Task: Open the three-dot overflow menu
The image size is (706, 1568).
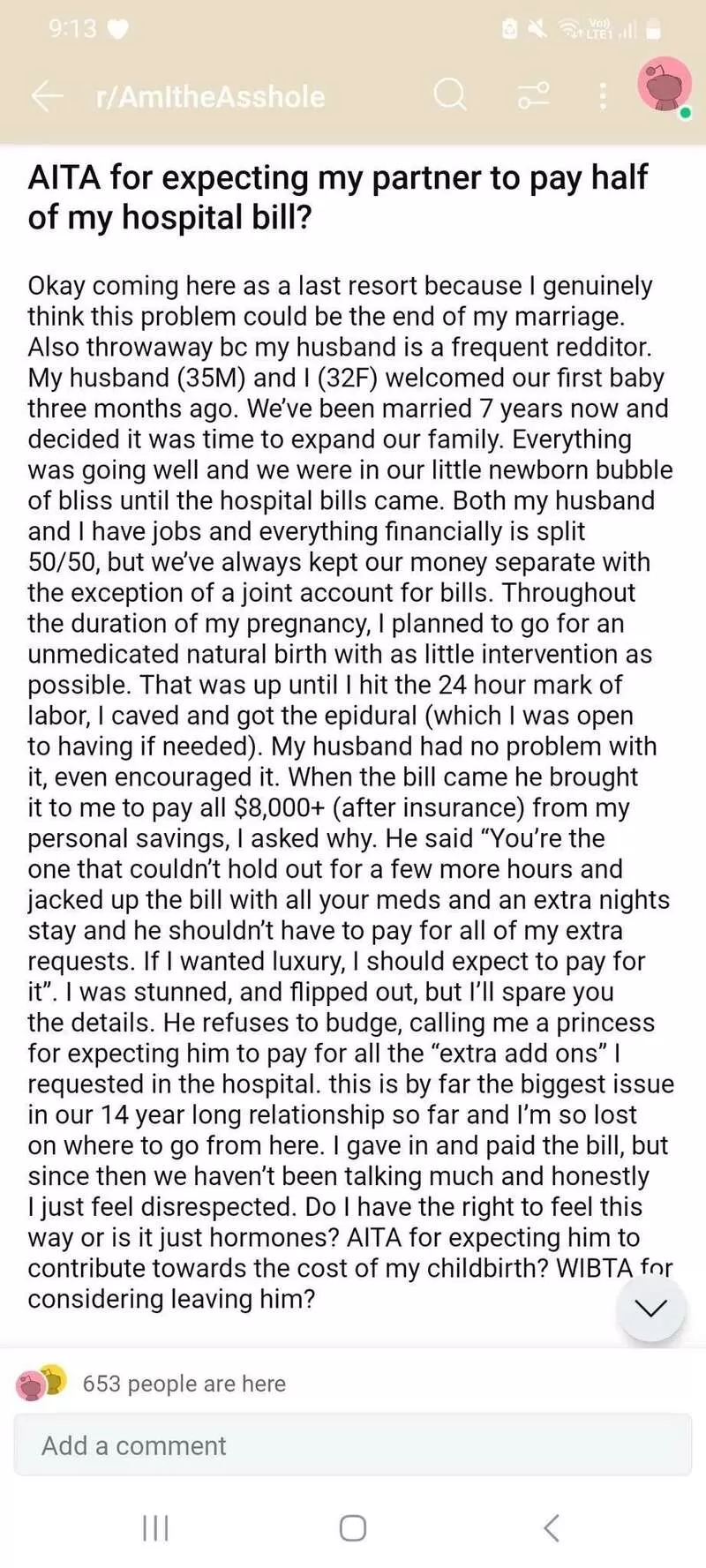Action: tap(603, 95)
